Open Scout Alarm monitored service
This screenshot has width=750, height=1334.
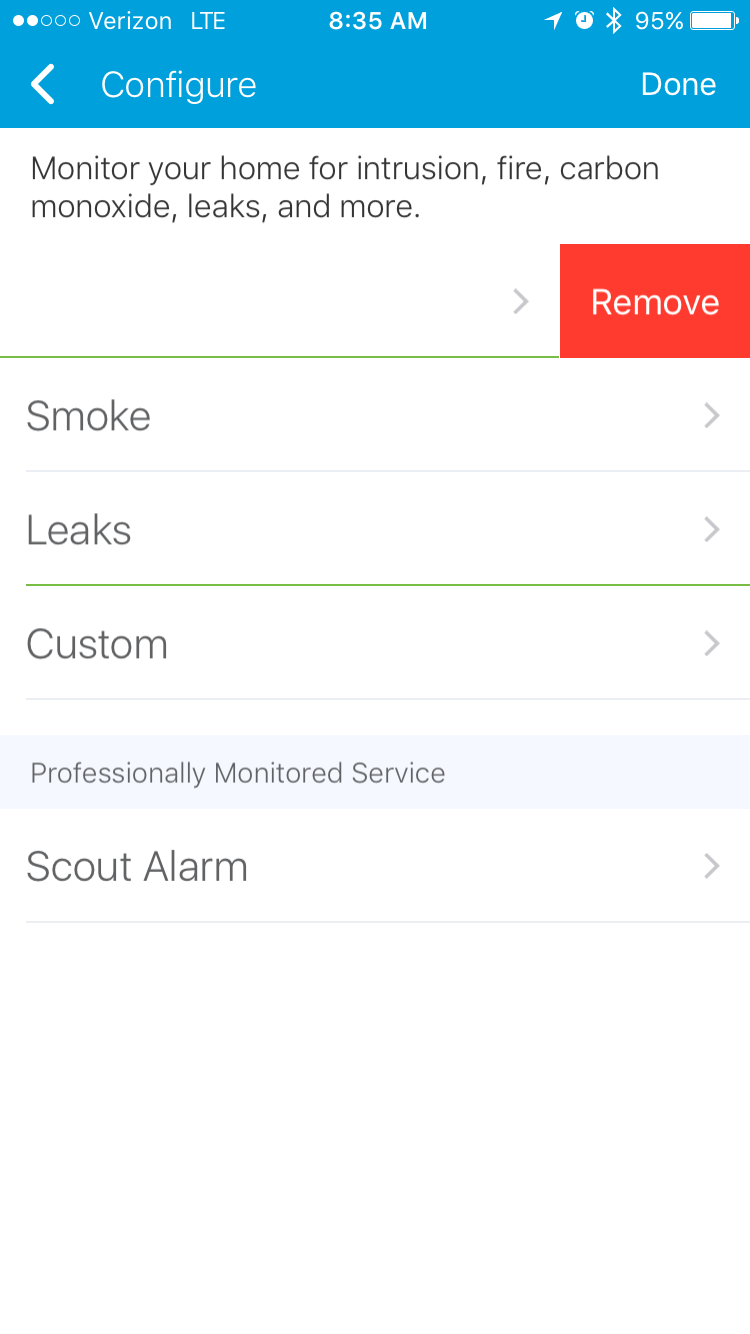[x=375, y=866]
